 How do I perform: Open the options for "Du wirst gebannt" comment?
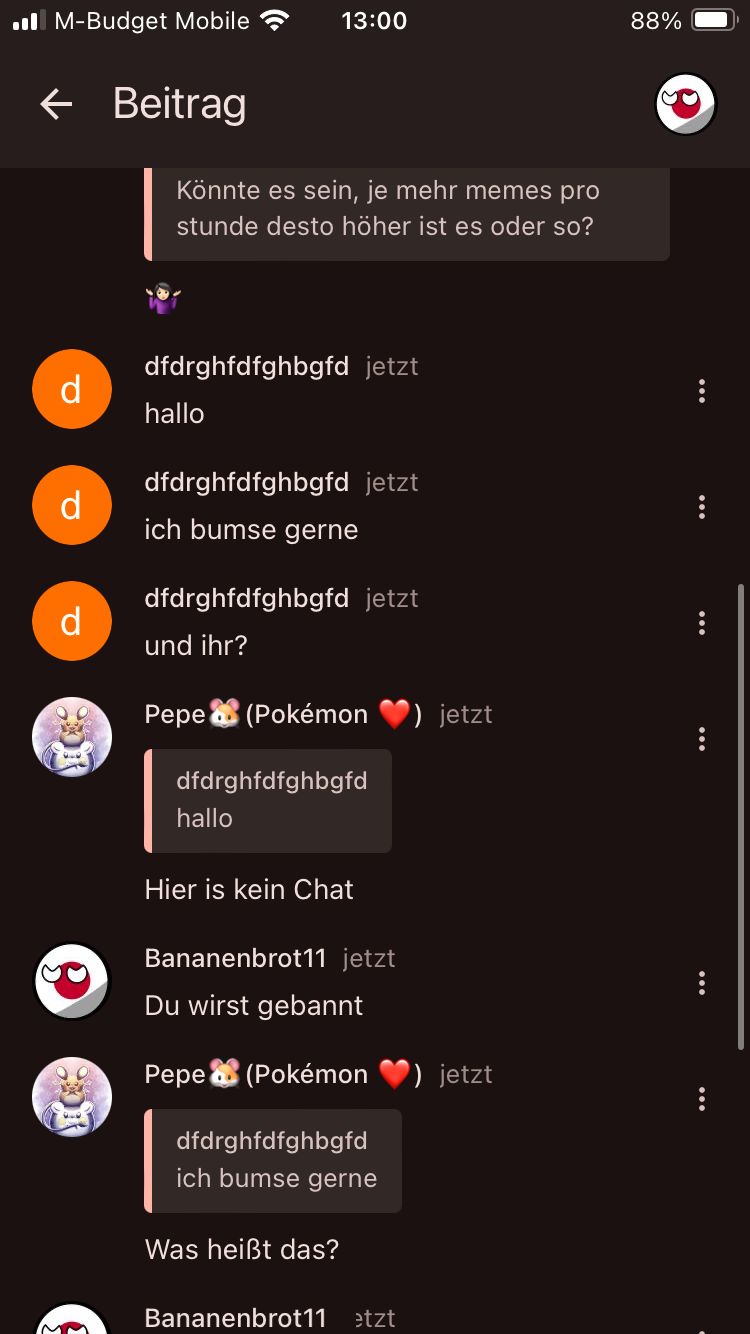click(x=702, y=983)
